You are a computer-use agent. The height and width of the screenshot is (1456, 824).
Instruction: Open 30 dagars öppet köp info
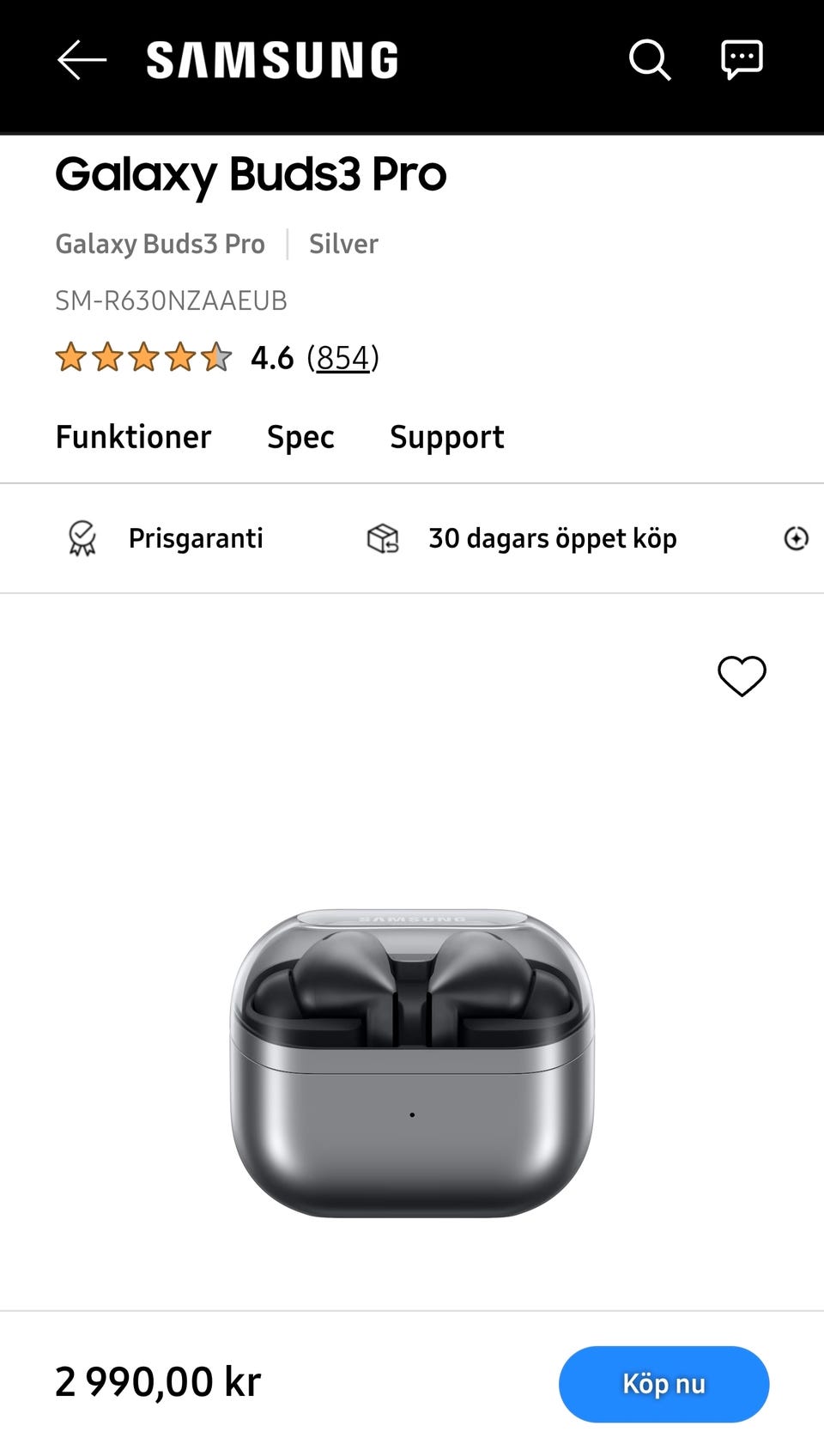552,538
